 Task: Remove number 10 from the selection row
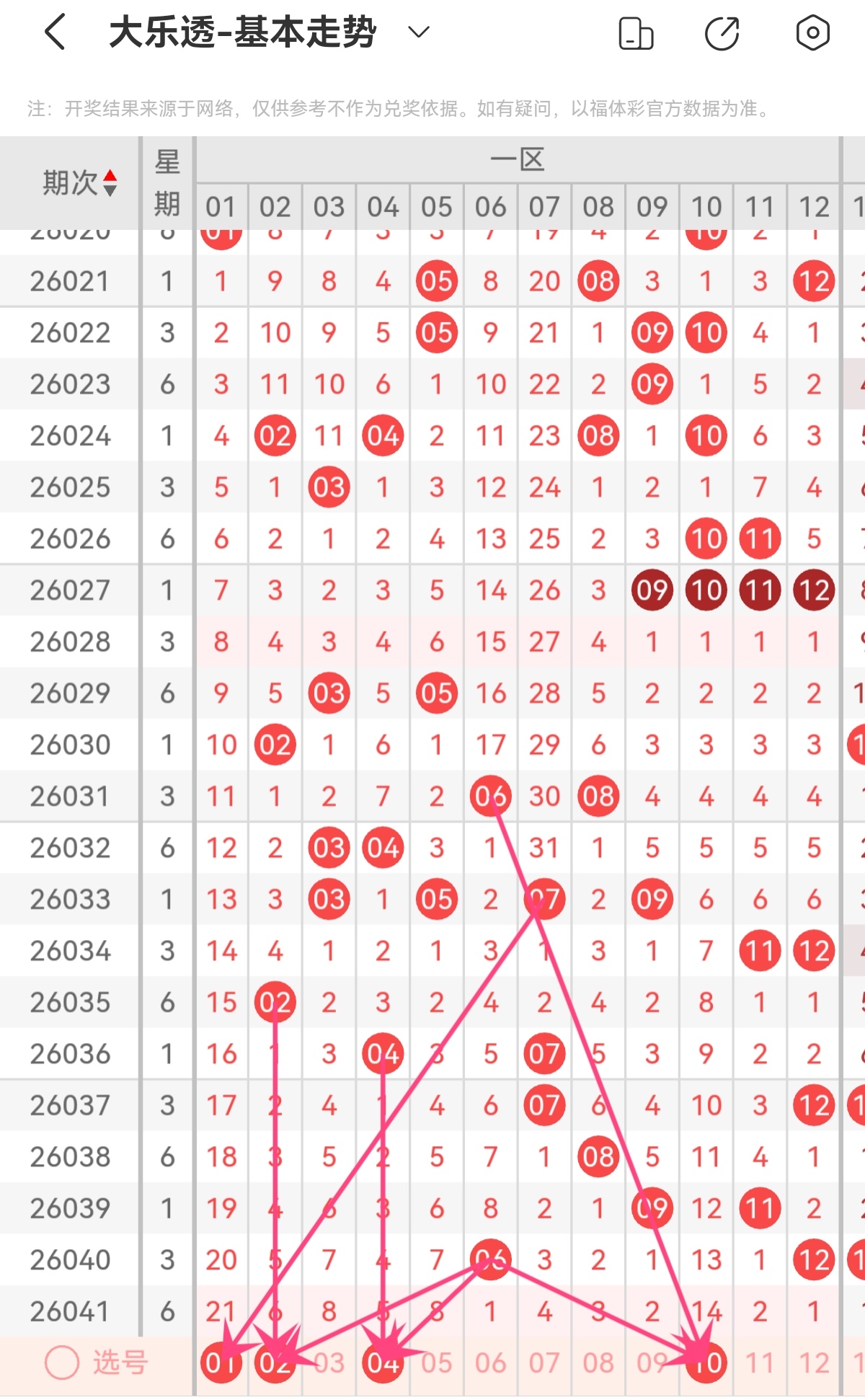tap(706, 1363)
